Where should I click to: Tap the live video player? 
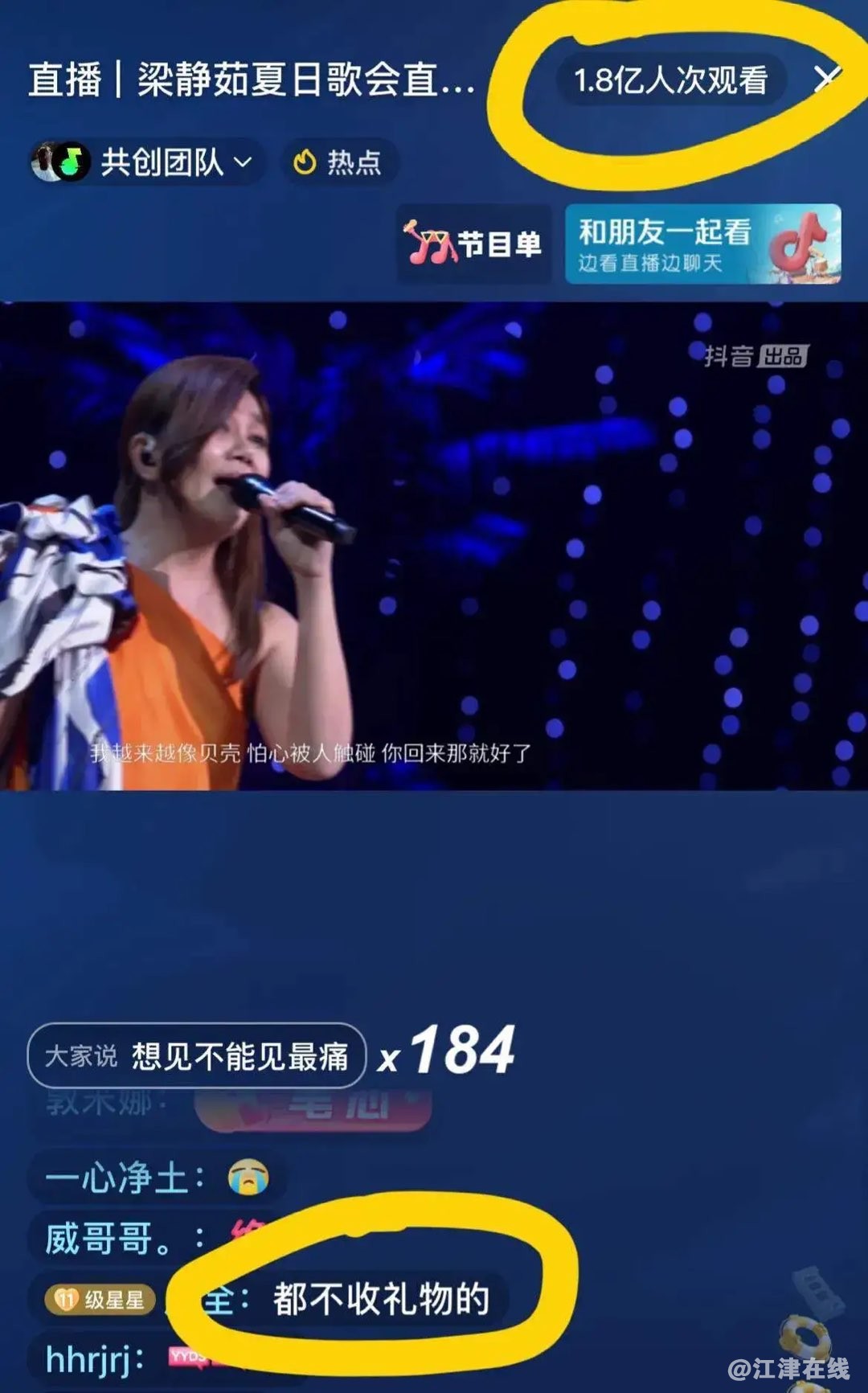(x=434, y=547)
